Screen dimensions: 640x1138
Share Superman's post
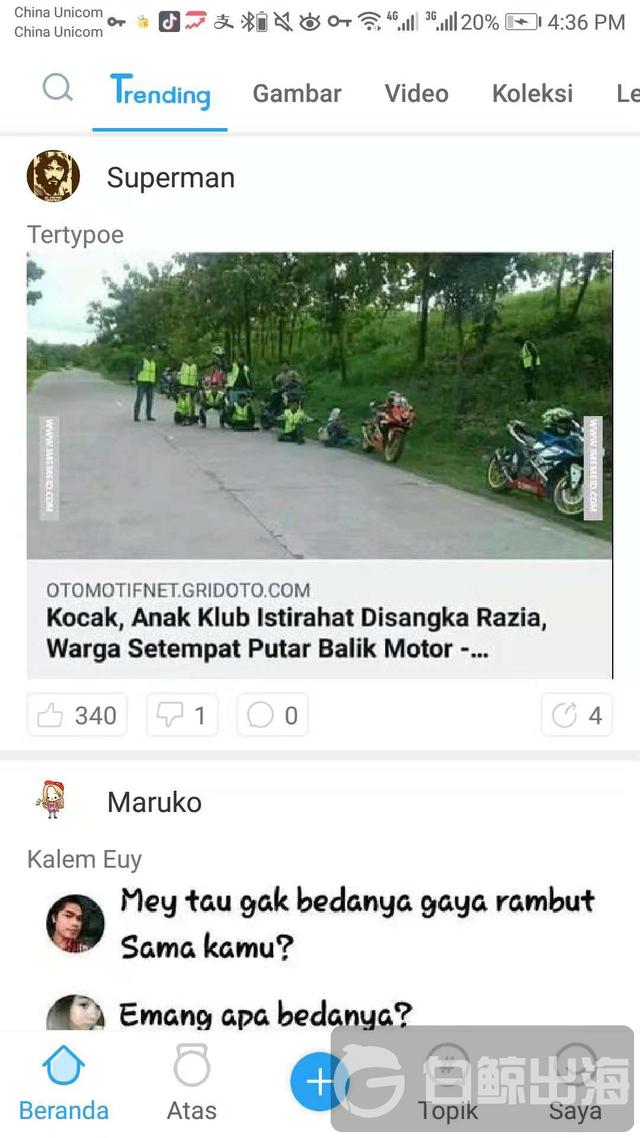point(577,715)
